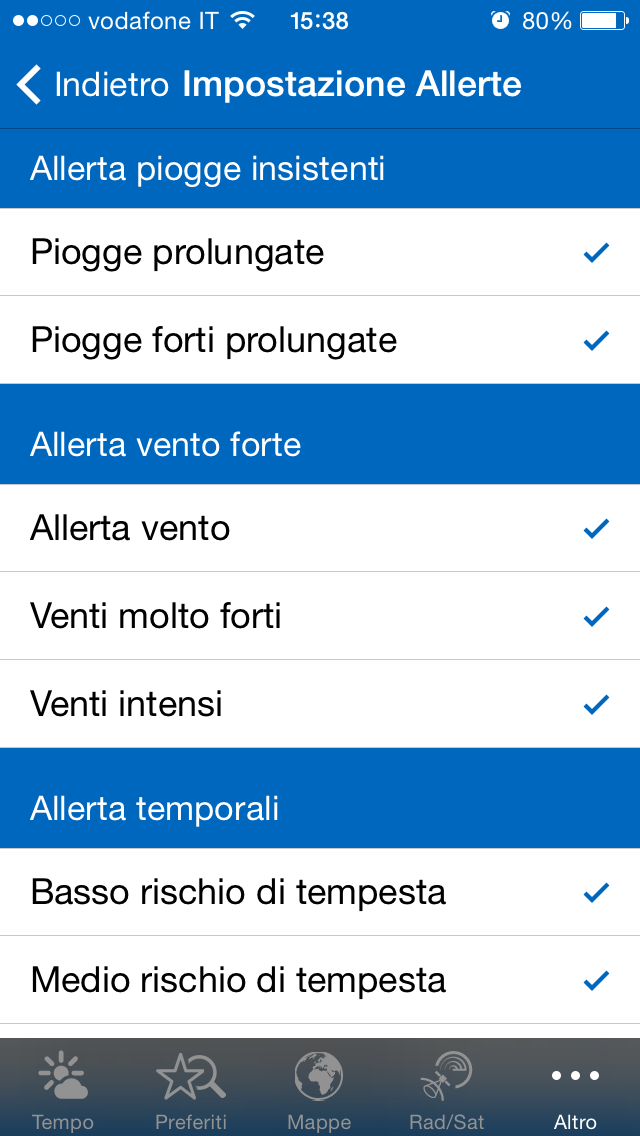Uncheck Piogge prolungate alert
Viewport: 640px width, 1136px height.
320,253
